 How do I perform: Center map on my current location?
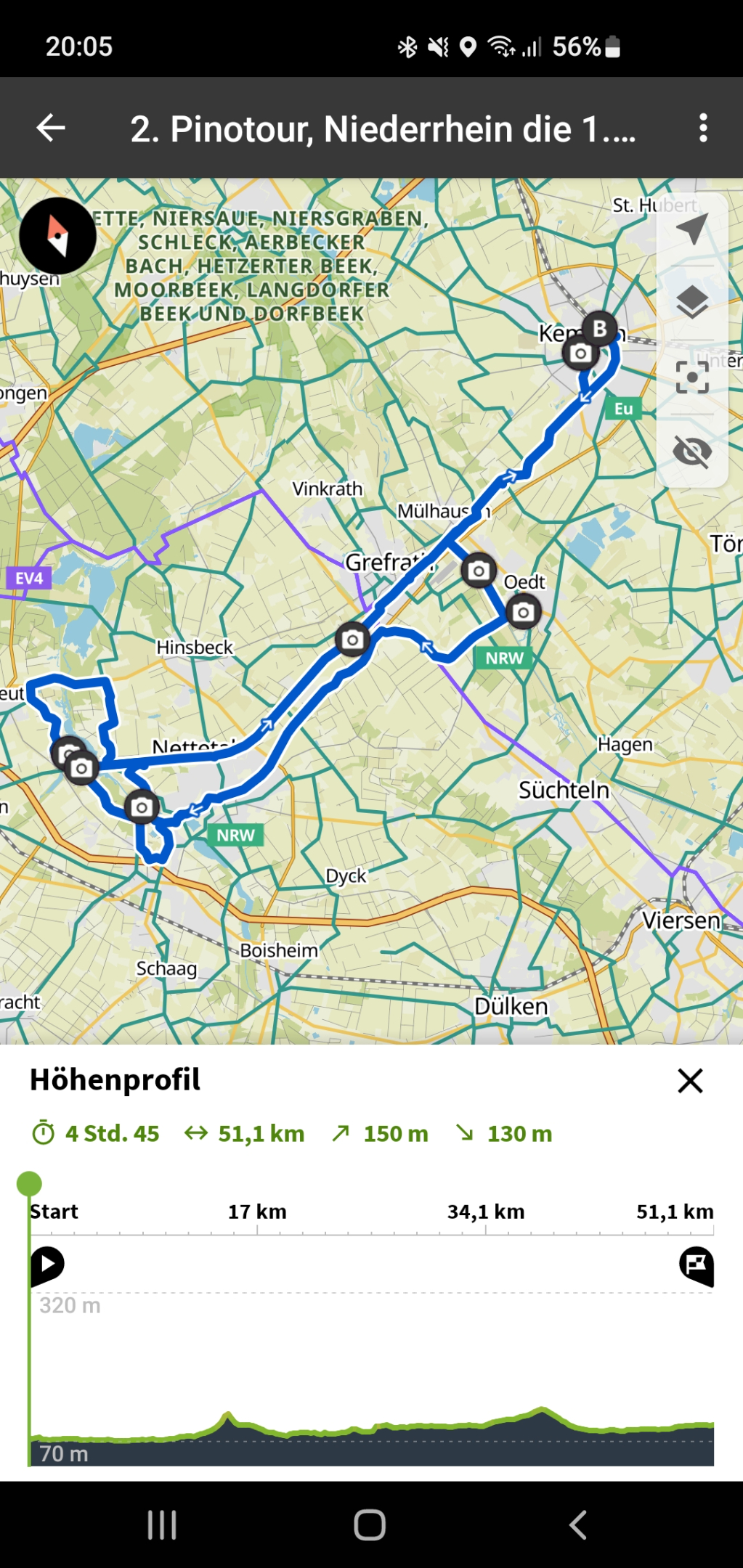tap(692, 229)
